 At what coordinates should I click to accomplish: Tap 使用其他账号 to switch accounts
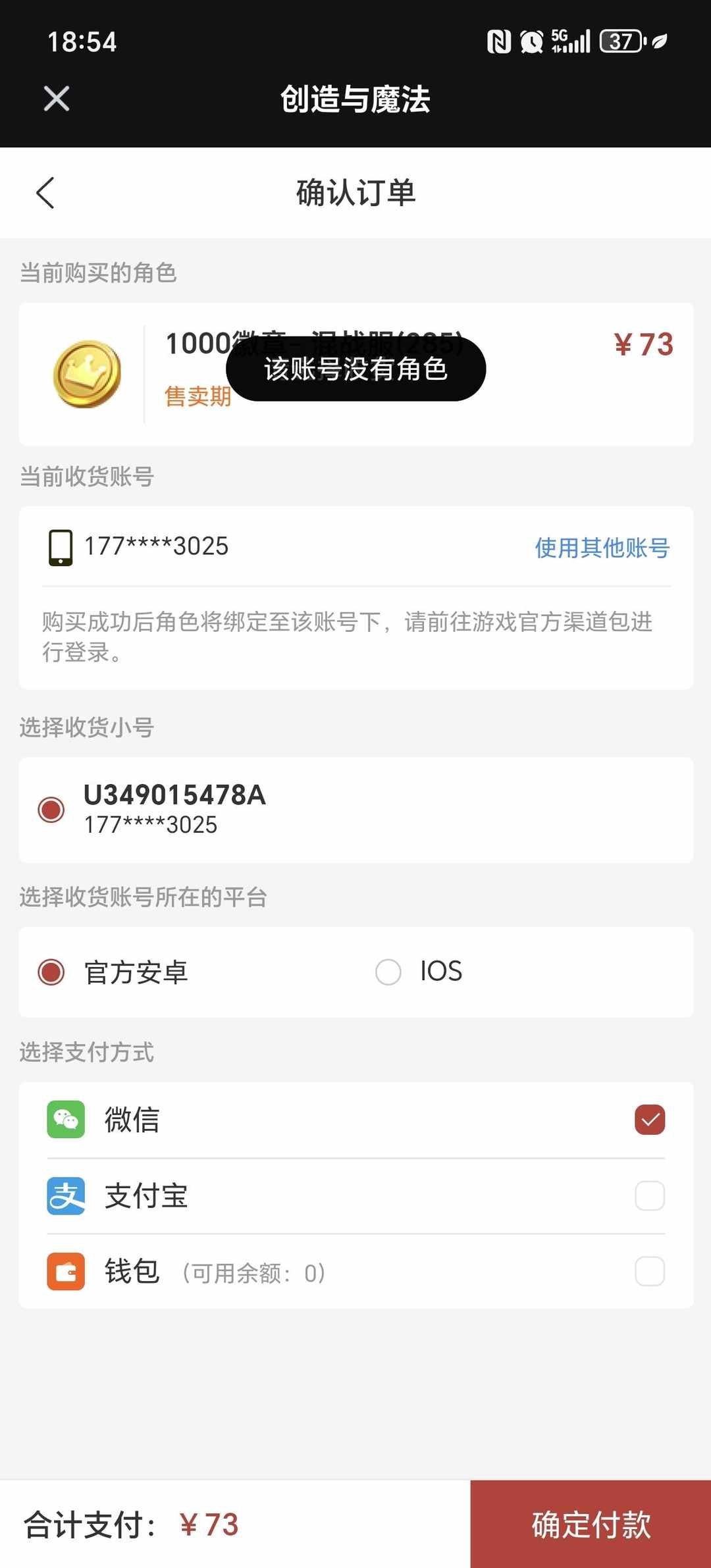(x=601, y=546)
